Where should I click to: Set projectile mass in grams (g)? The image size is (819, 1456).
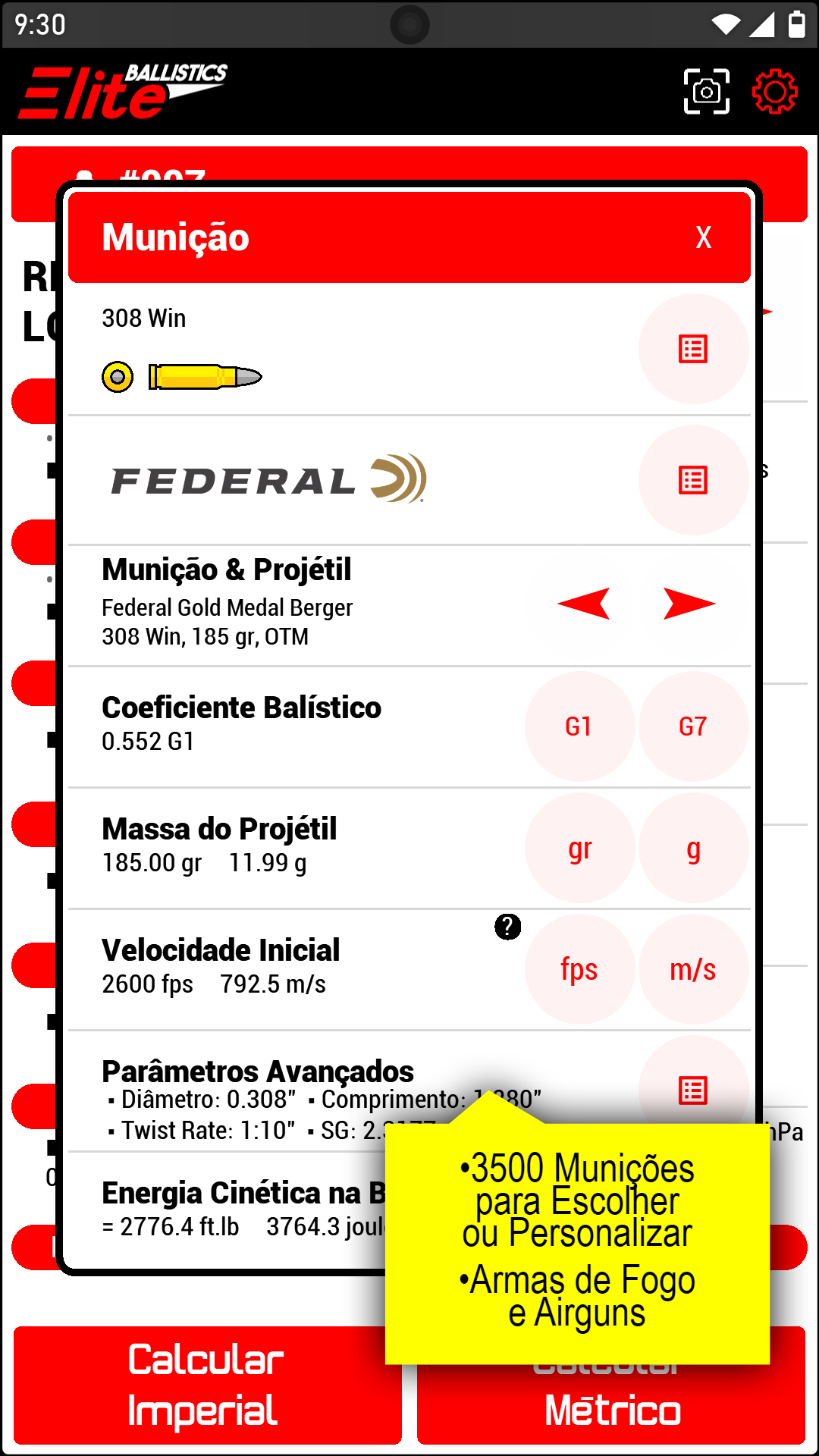693,848
